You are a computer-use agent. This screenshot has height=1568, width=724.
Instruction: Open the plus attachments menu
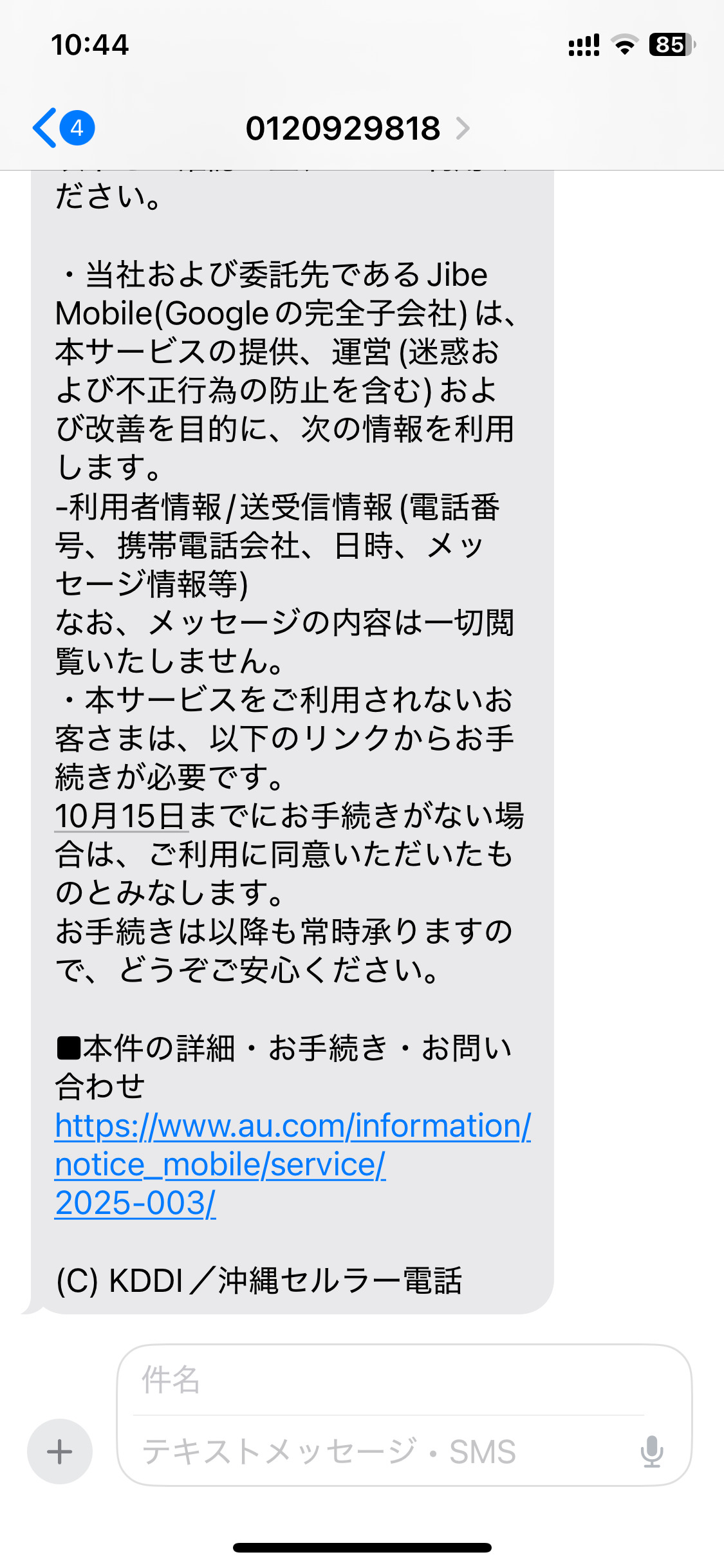point(60,1451)
